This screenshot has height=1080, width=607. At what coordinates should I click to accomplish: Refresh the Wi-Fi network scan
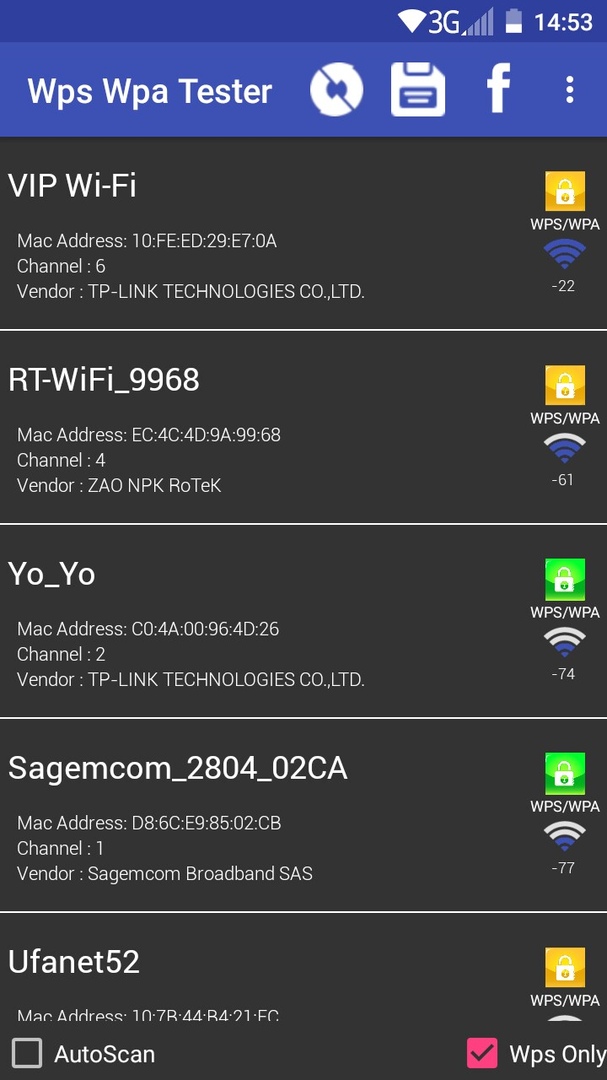tap(336, 90)
